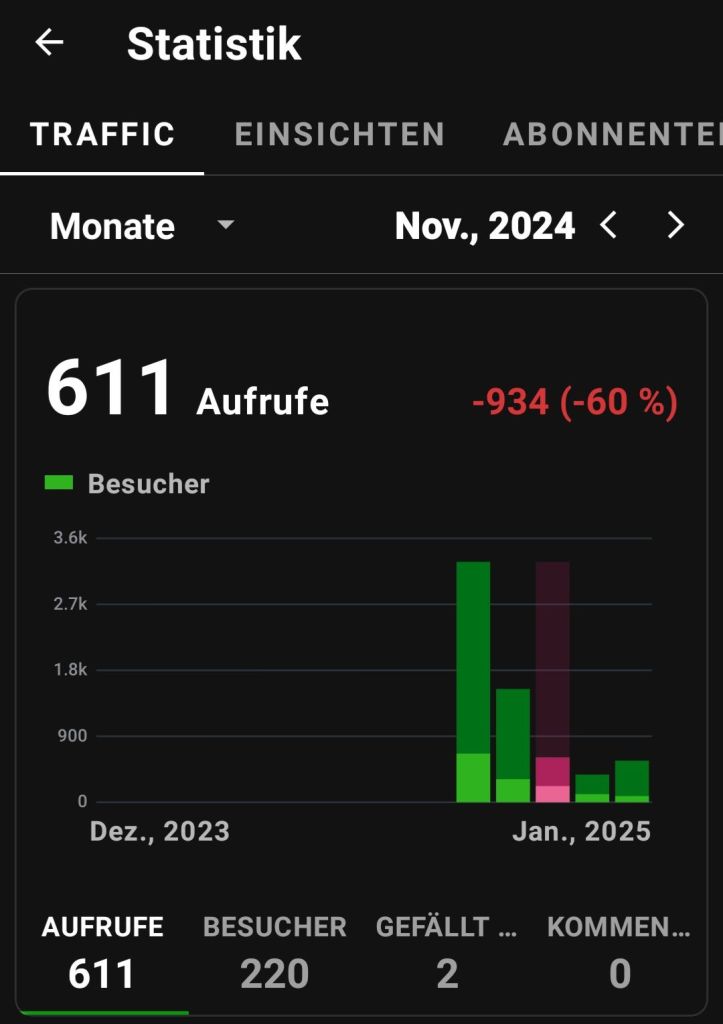Show the Kommentare statistic
723x1024 pixels.
pos(618,951)
